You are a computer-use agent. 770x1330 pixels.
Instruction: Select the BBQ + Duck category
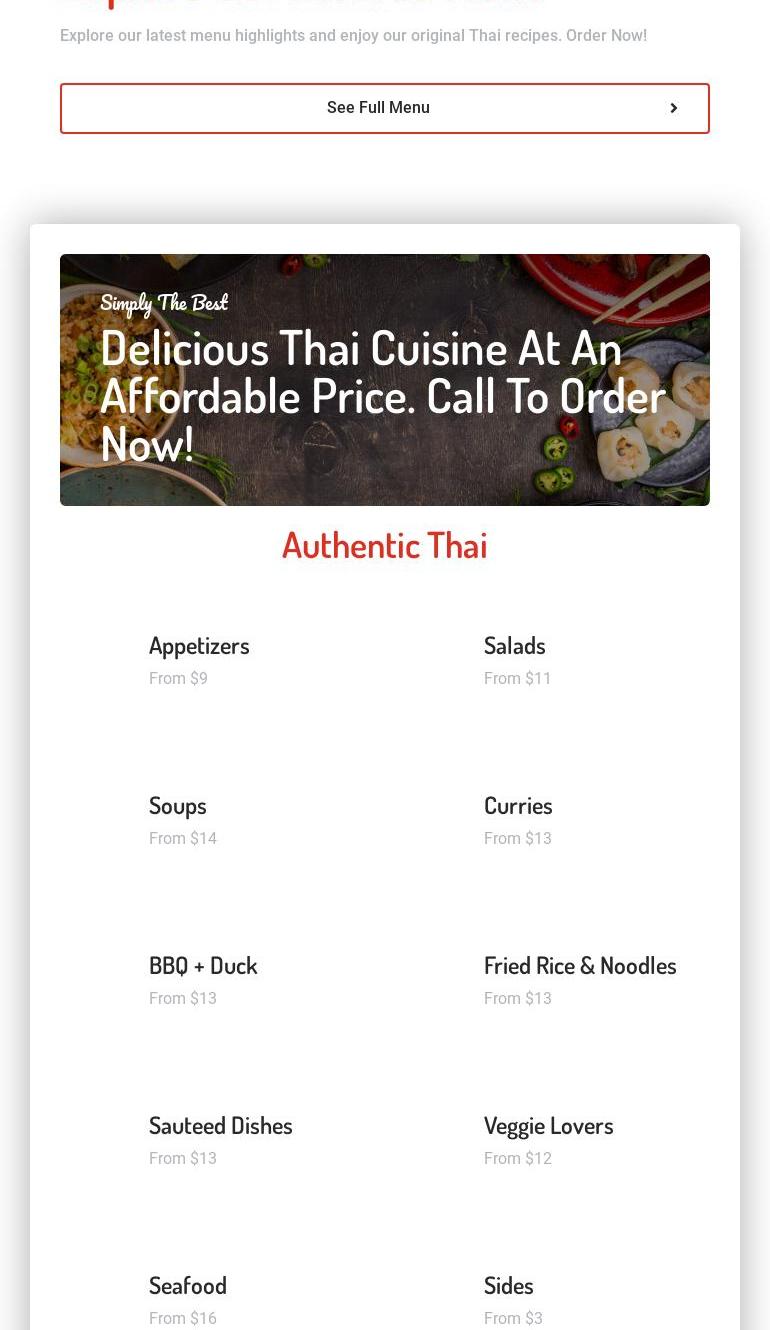pos(203,966)
